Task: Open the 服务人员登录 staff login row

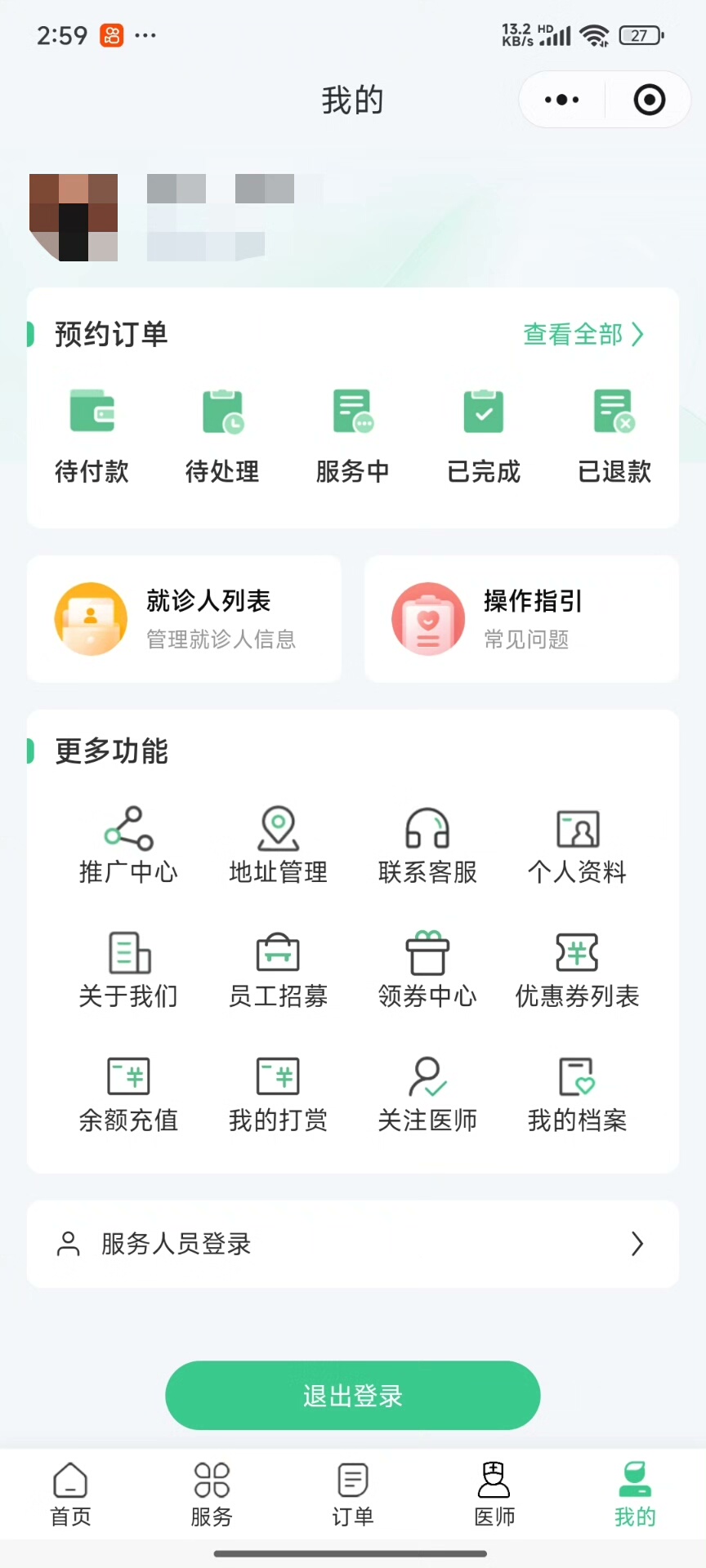Action: [x=353, y=1244]
